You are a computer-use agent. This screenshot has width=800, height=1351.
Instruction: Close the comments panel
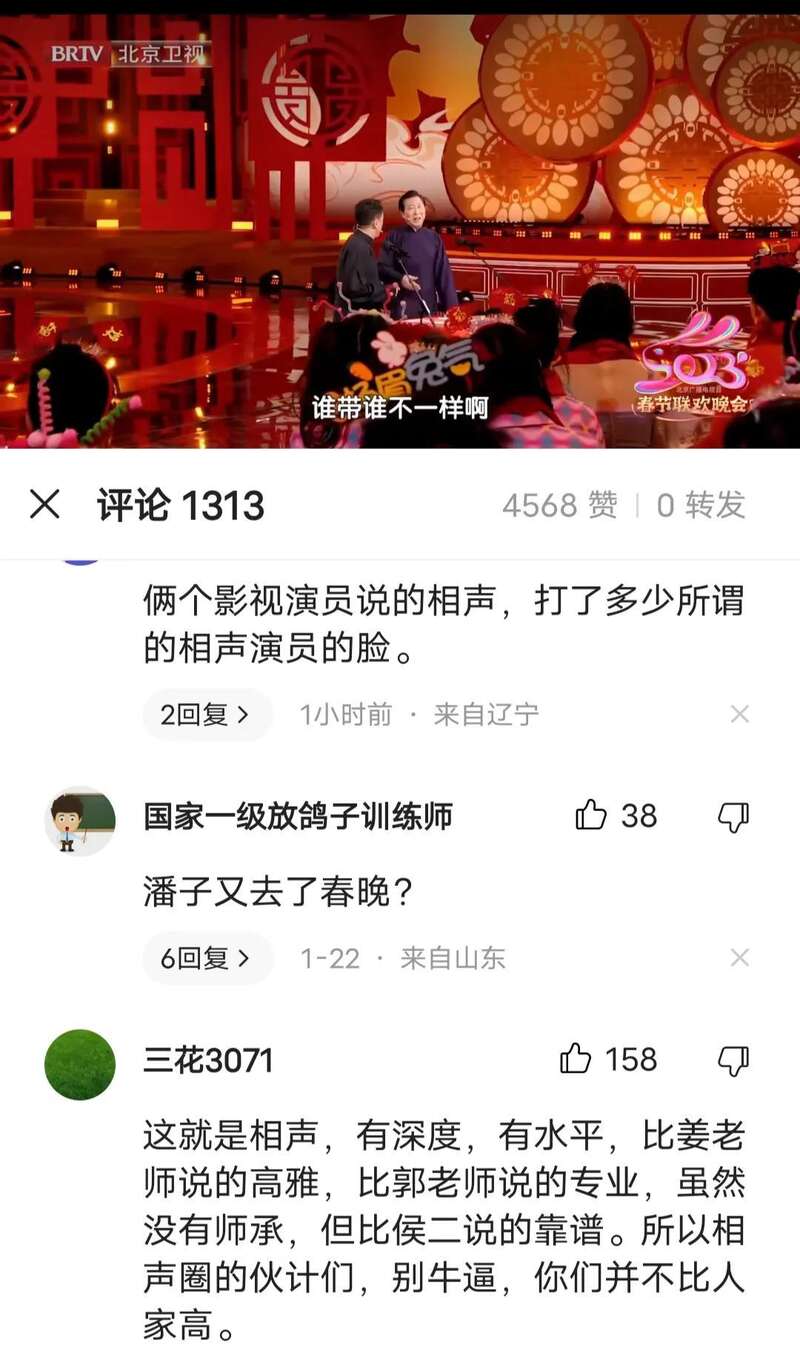45,505
